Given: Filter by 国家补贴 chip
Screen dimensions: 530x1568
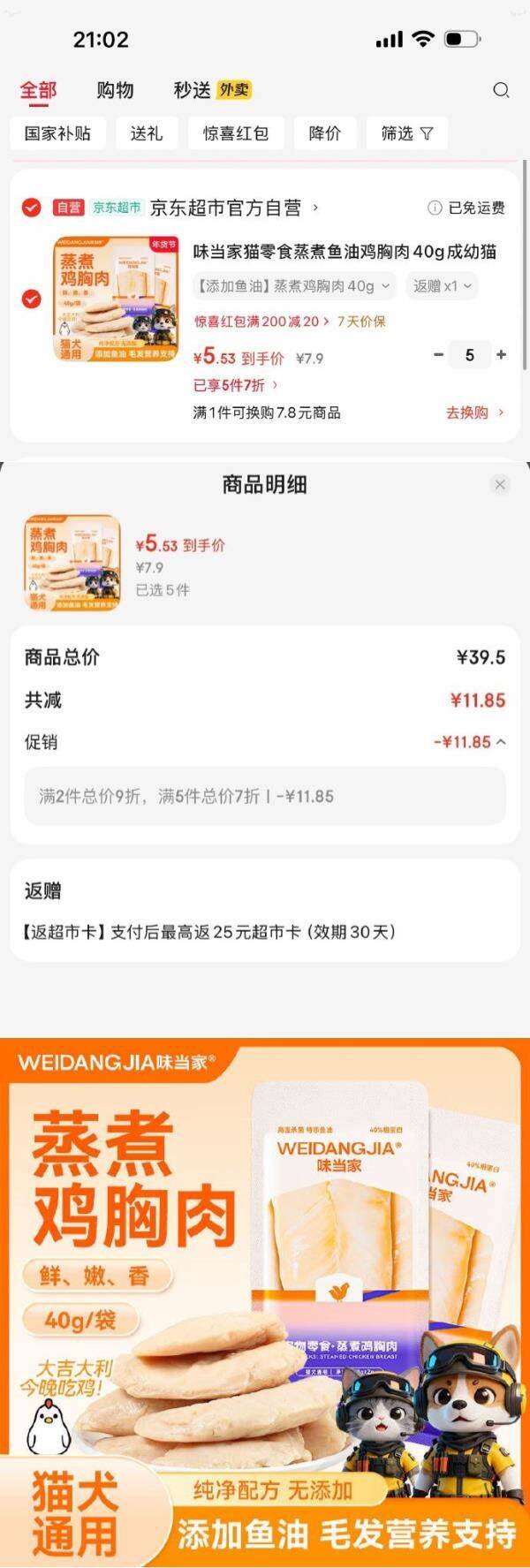Looking at the screenshot, I should (x=57, y=133).
